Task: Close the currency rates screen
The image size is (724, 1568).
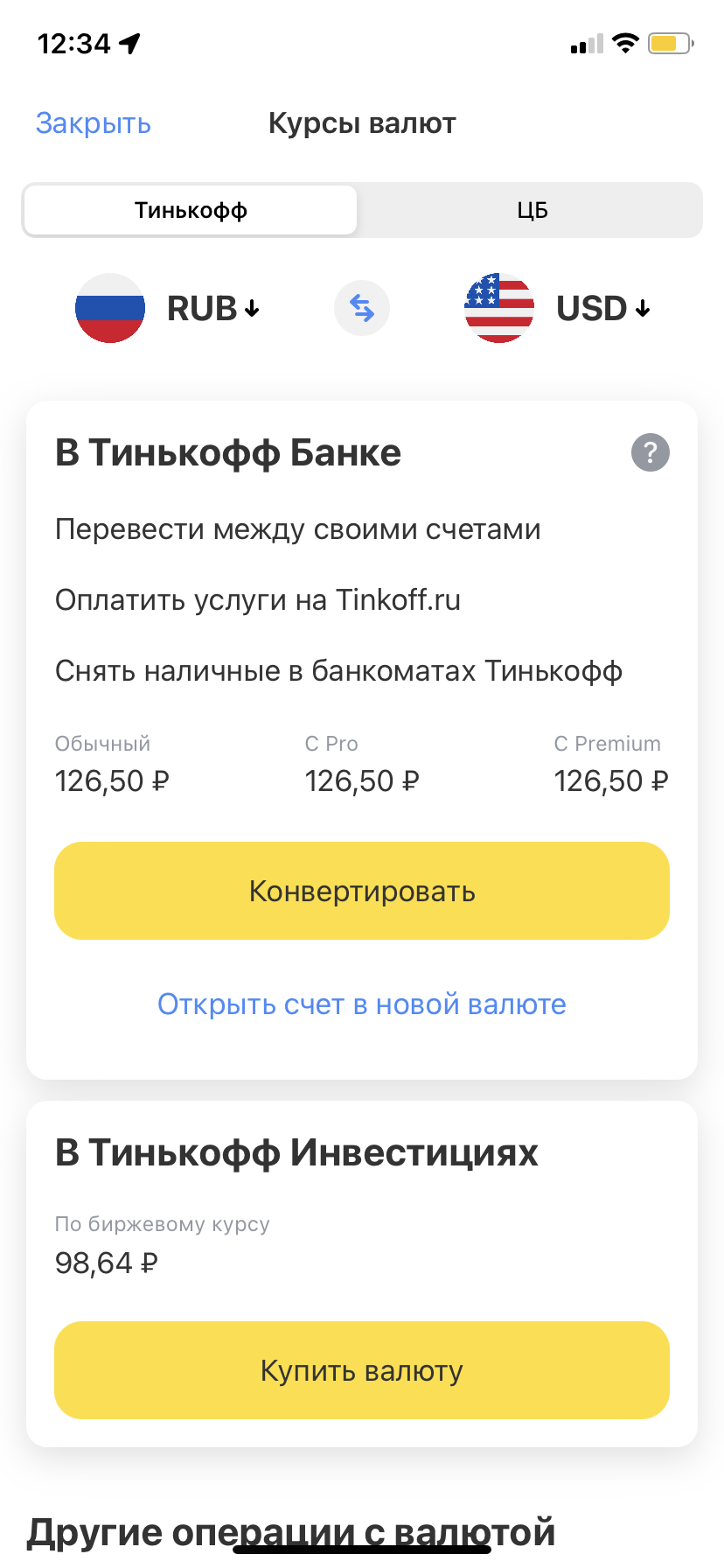Action: click(94, 123)
